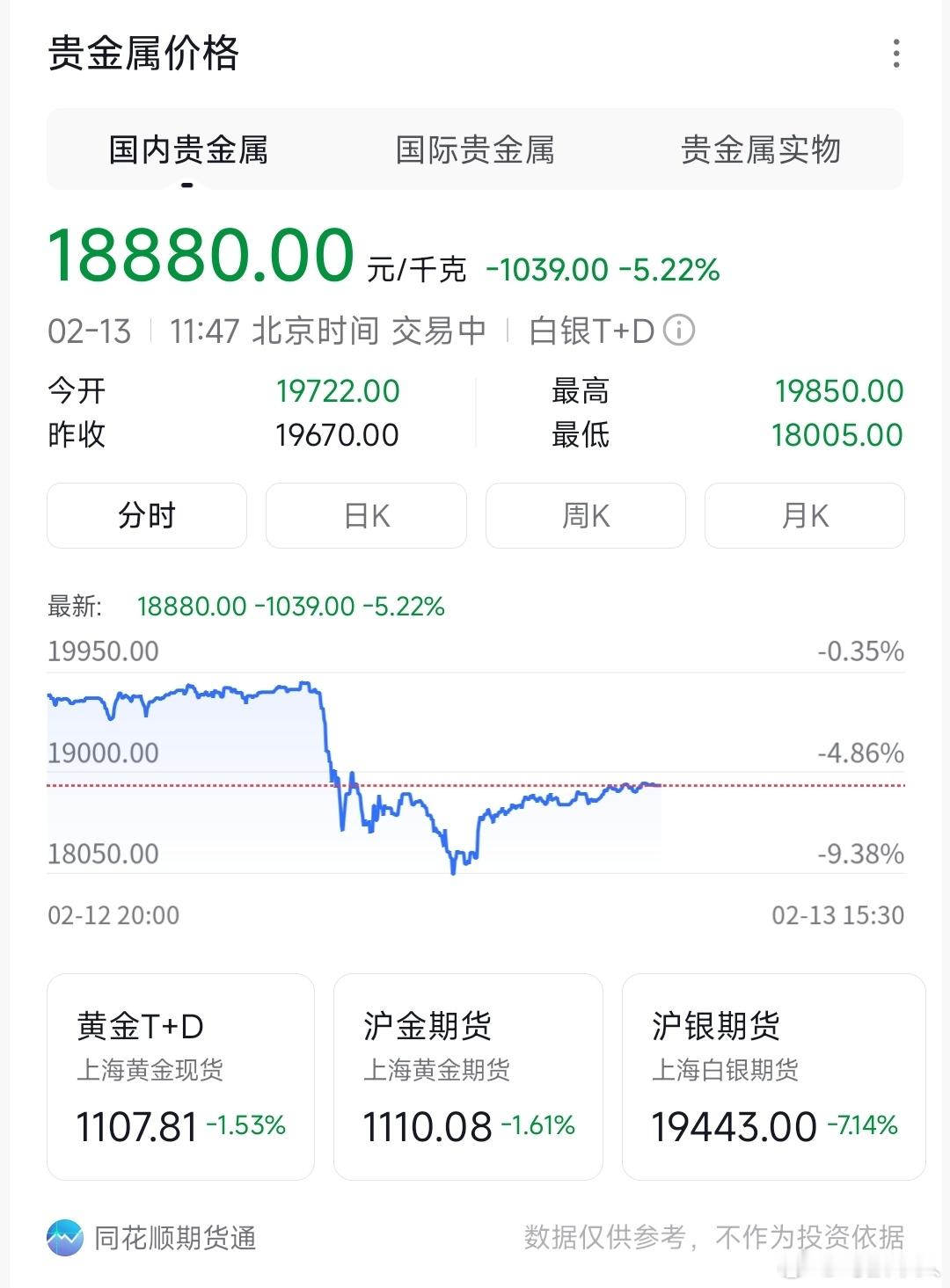Select the 国内贵金属 tab
The width and height of the screenshot is (950, 1288).
(x=188, y=149)
